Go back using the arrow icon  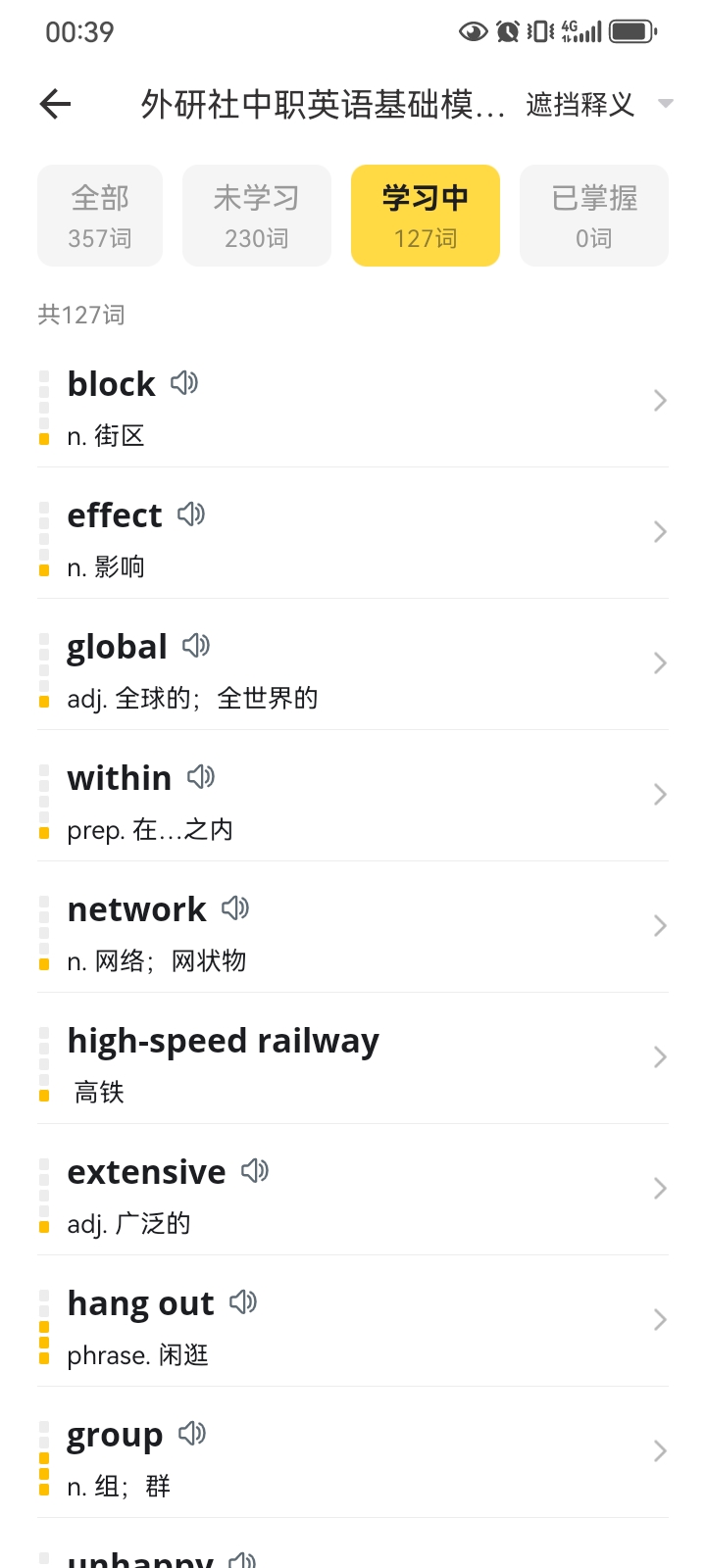[x=56, y=104]
